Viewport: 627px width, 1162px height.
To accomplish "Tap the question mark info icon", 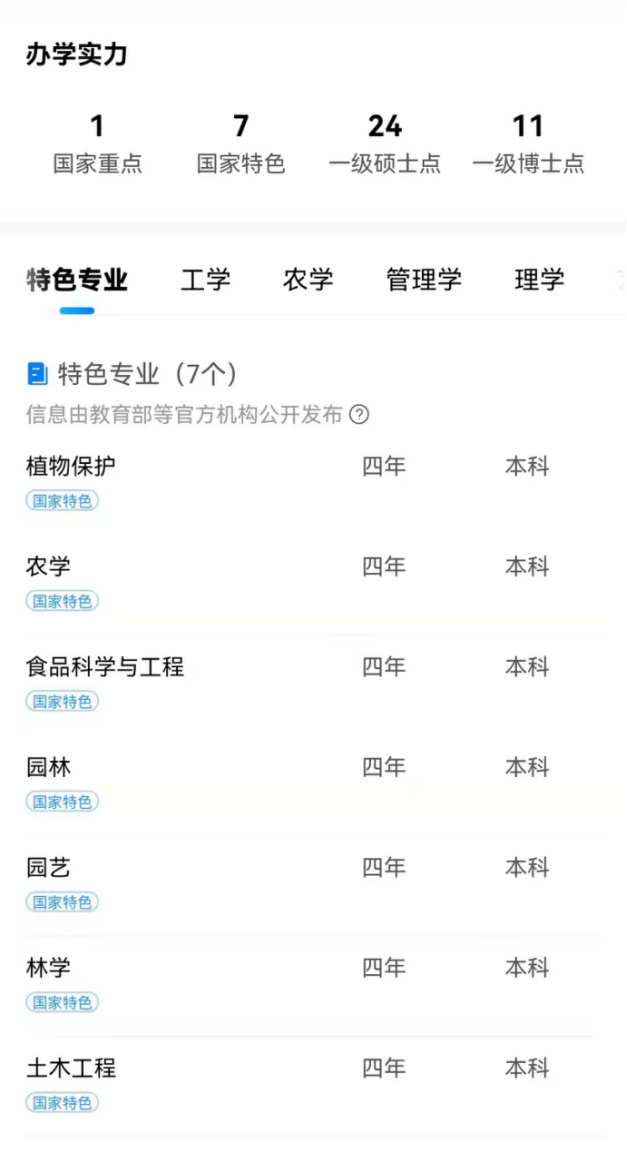I will [x=359, y=415].
